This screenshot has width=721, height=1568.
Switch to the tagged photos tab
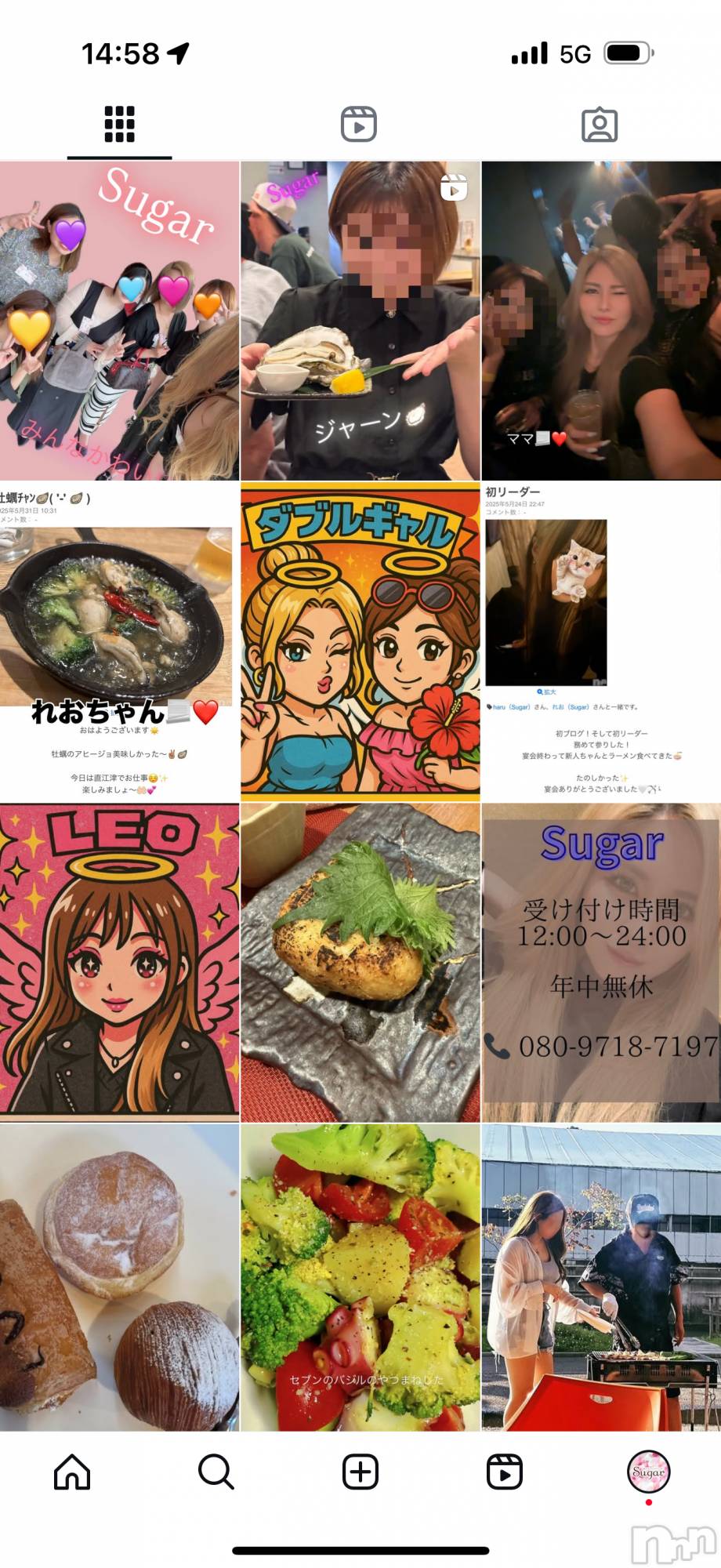tap(600, 125)
